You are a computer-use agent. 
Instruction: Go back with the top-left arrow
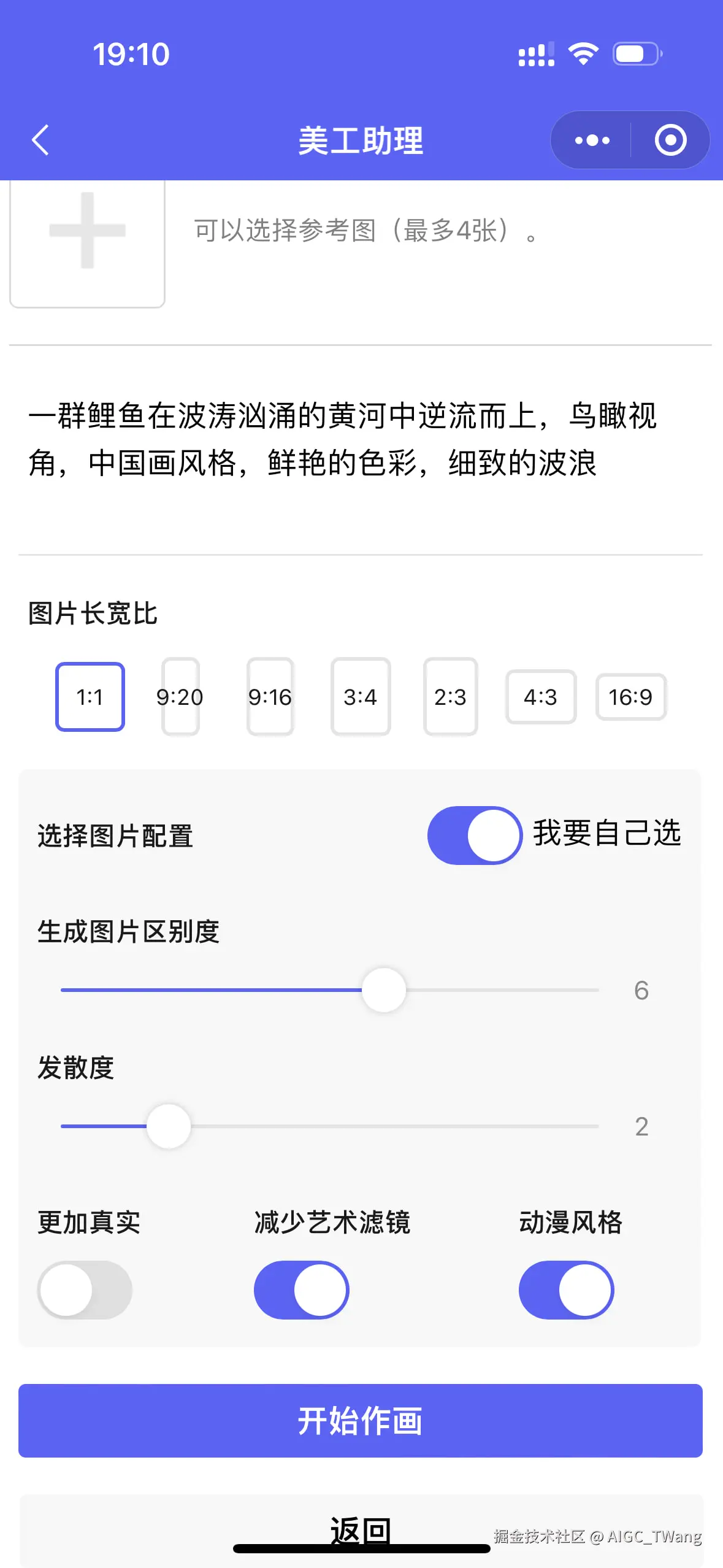click(x=40, y=140)
